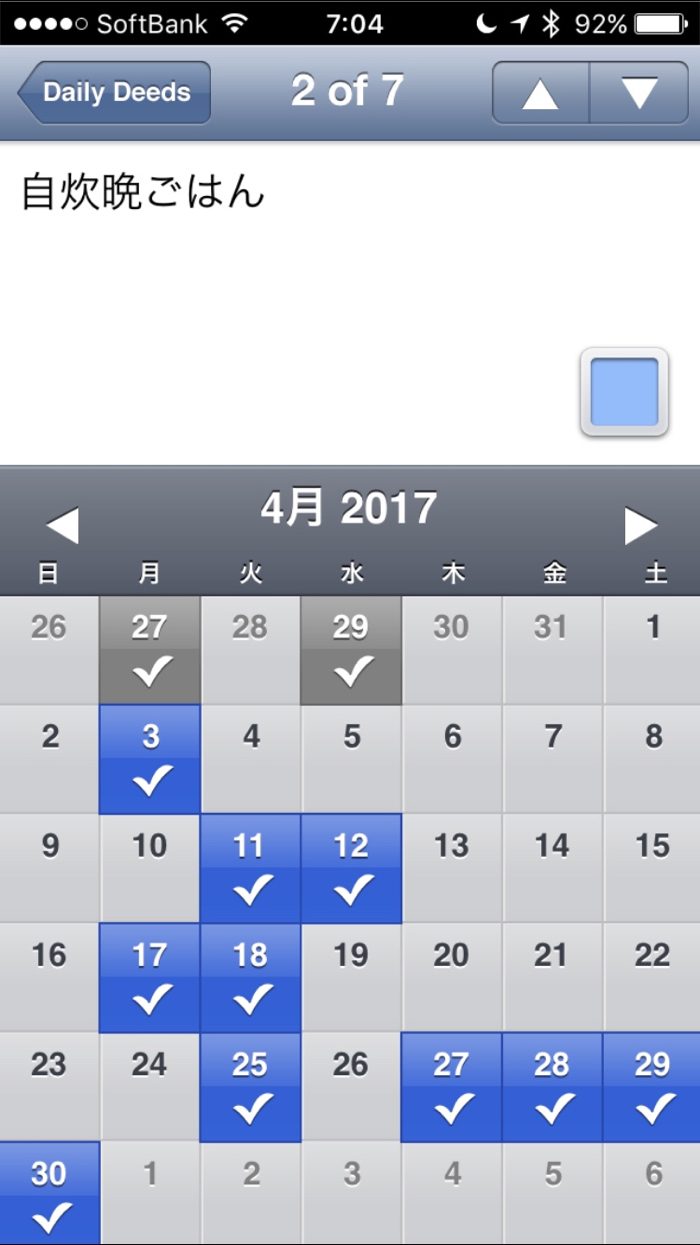This screenshot has width=700, height=1245.
Task: Uncheck April 28 on the calendar
Action: [x=552, y=1087]
